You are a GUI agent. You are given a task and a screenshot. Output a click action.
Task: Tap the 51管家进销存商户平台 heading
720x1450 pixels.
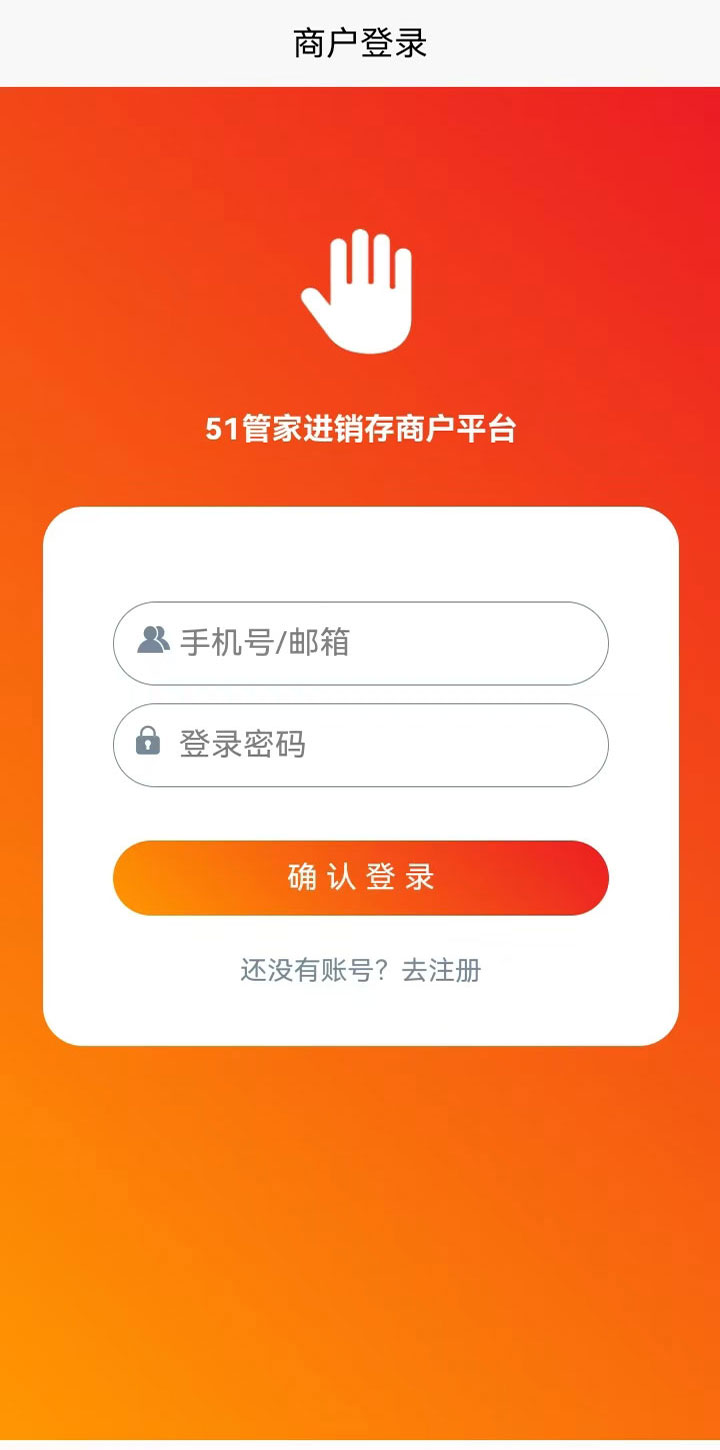coord(360,428)
